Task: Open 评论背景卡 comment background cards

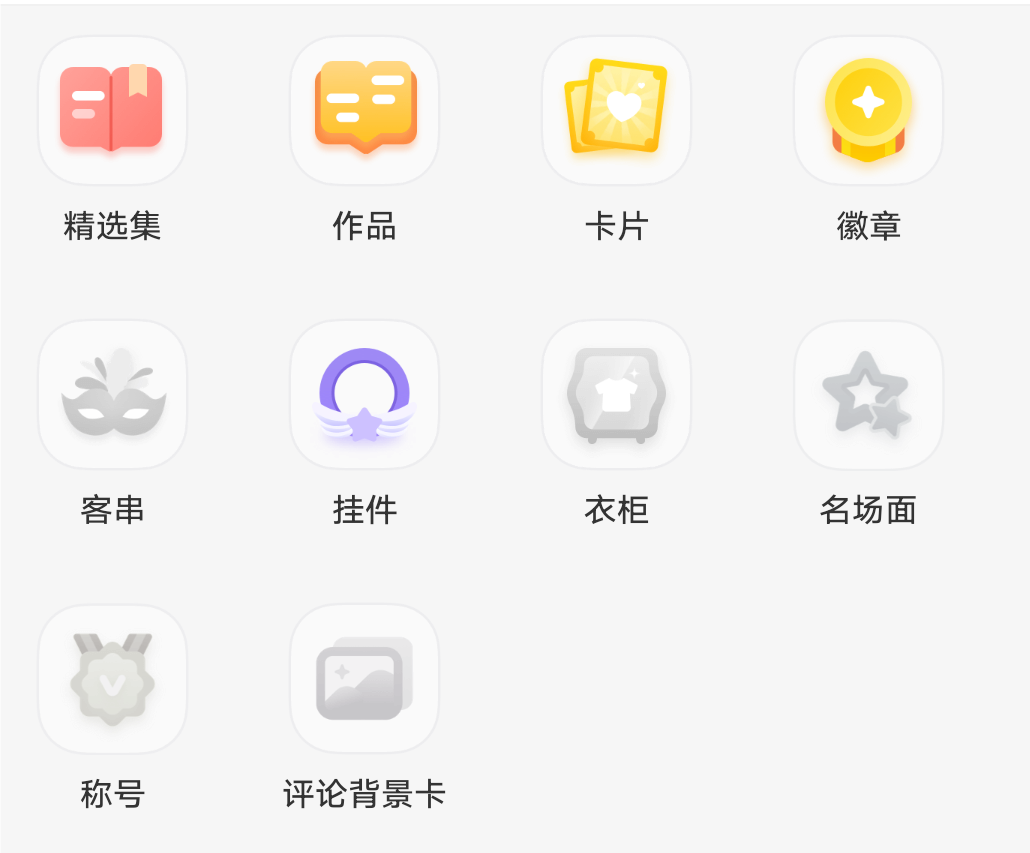Action: coord(364,679)
